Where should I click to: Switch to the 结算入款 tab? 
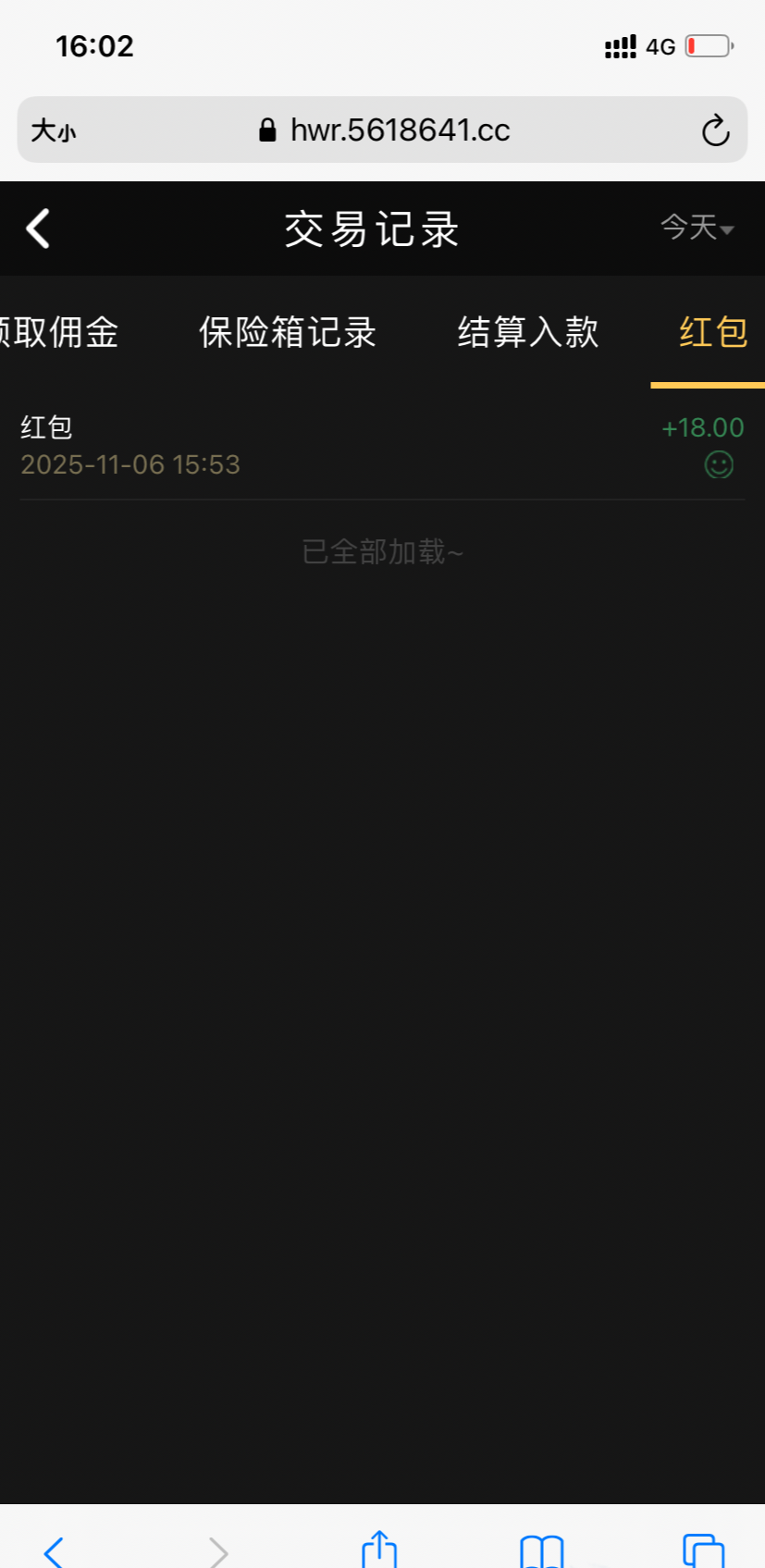click(528, 332)
